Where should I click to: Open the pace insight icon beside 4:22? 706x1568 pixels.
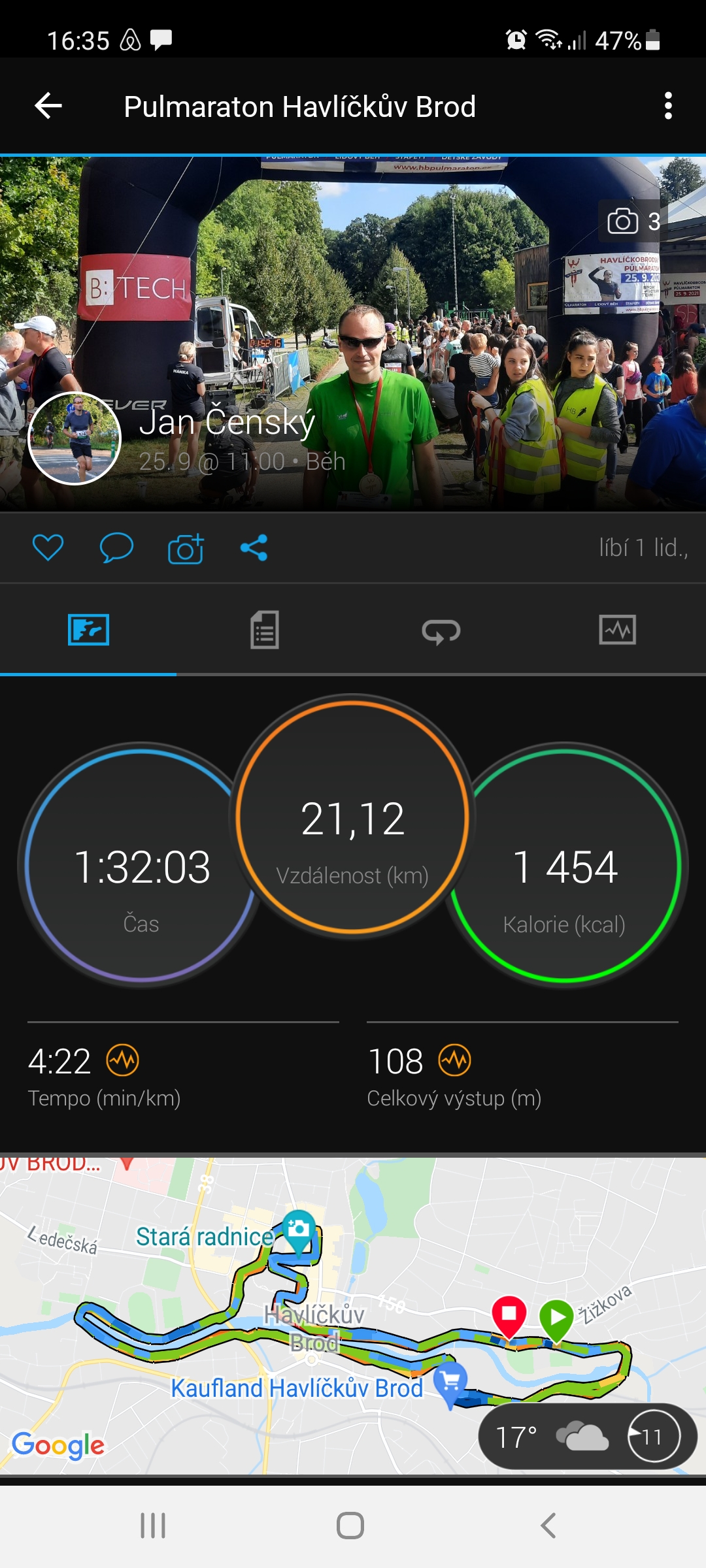(123, 1060)
